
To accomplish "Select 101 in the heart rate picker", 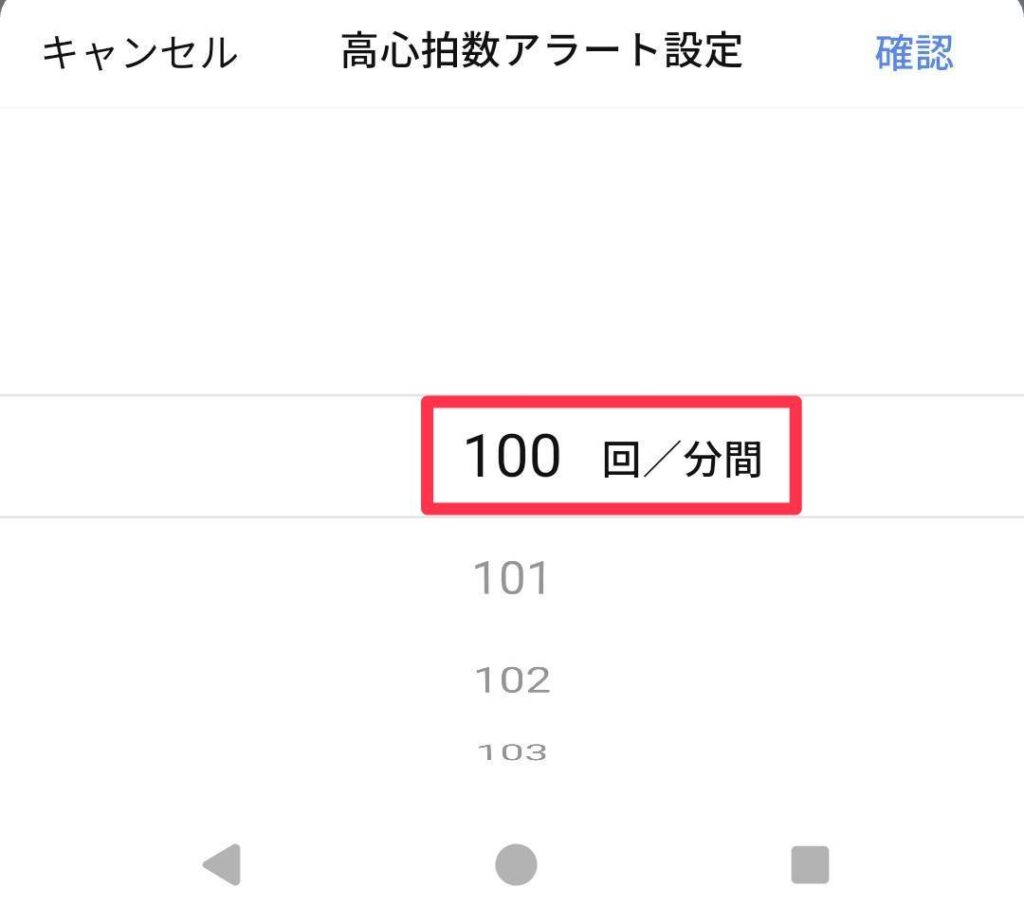I will click(511, 579).
